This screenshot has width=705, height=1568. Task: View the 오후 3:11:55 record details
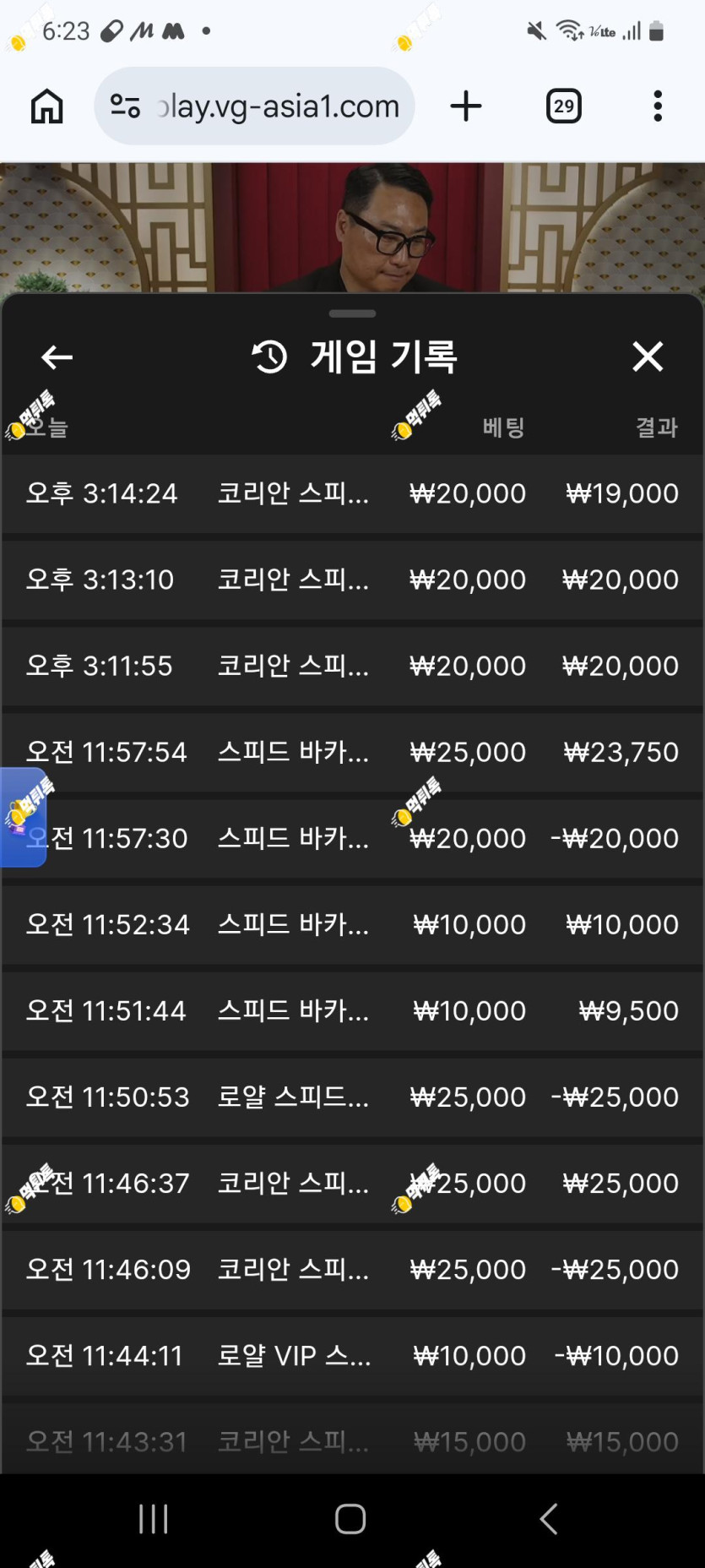pyautogui.click(x=352, y=666)
